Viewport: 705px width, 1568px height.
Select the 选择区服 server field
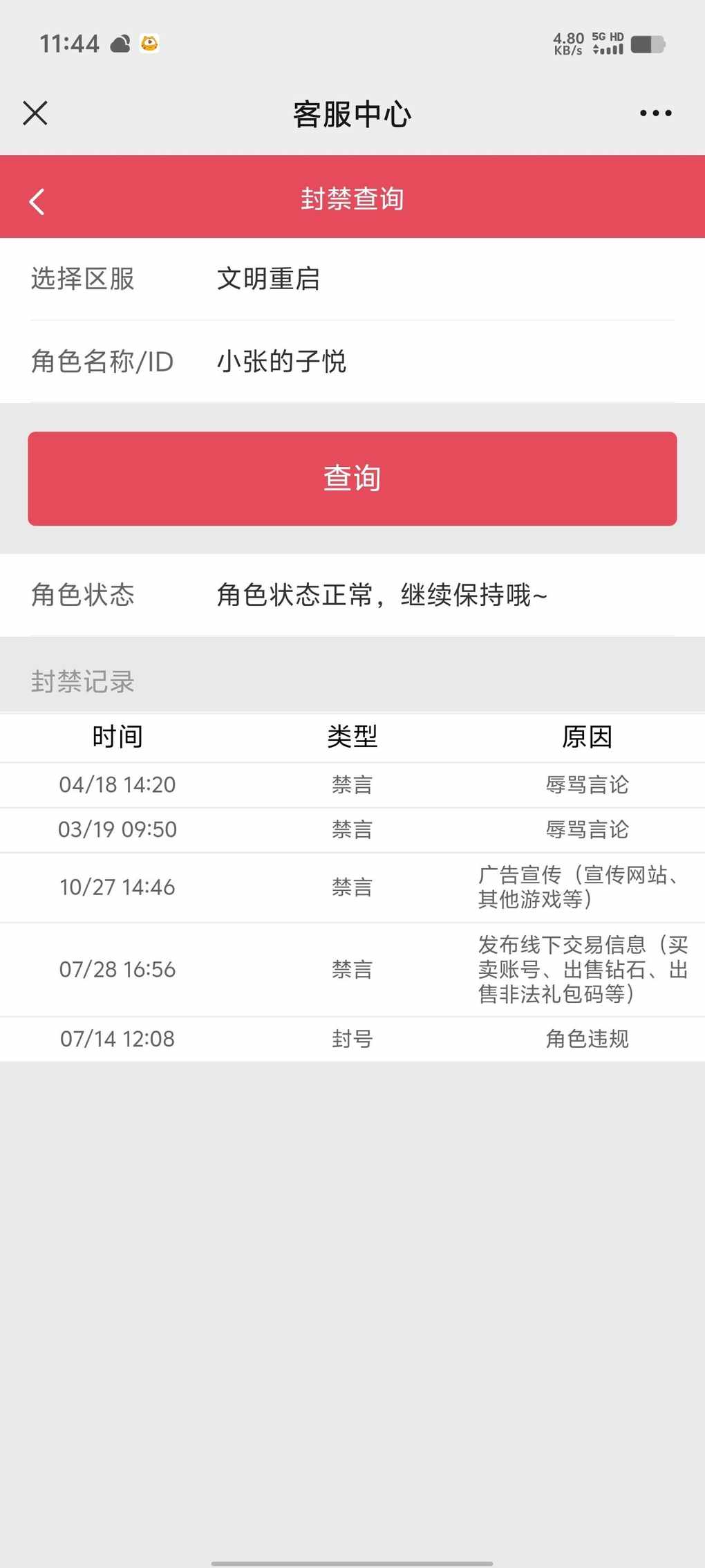[x=352, y=279]
